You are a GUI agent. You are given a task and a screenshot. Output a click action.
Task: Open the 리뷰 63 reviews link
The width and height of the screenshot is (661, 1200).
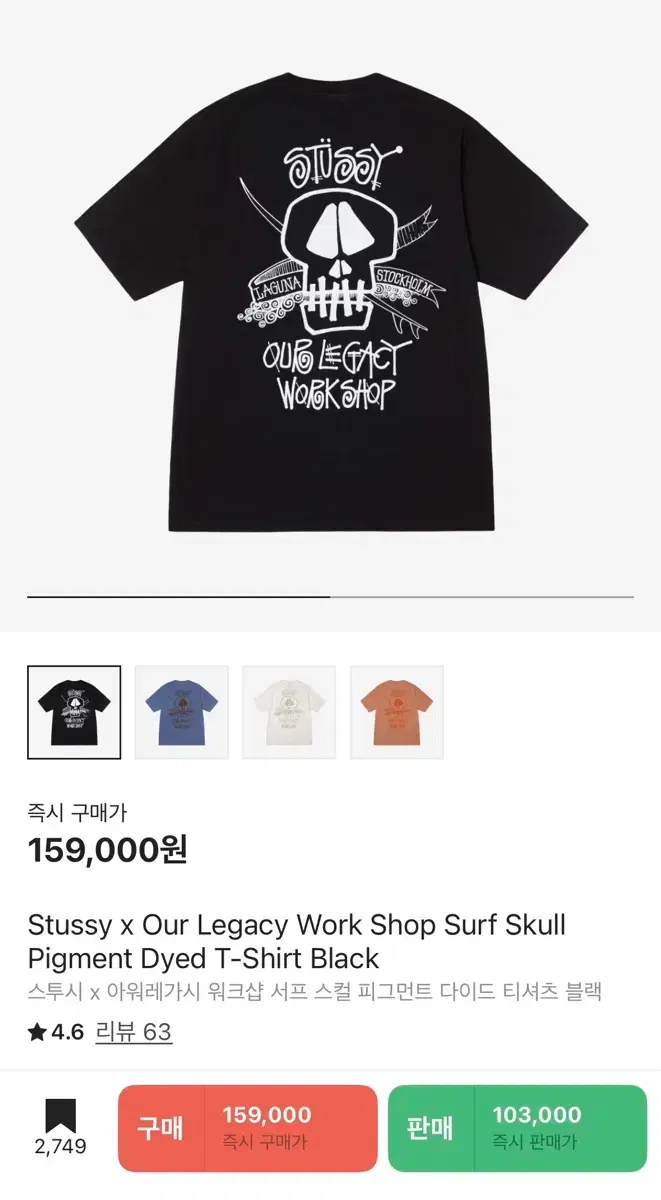(x=134, y=1032)
